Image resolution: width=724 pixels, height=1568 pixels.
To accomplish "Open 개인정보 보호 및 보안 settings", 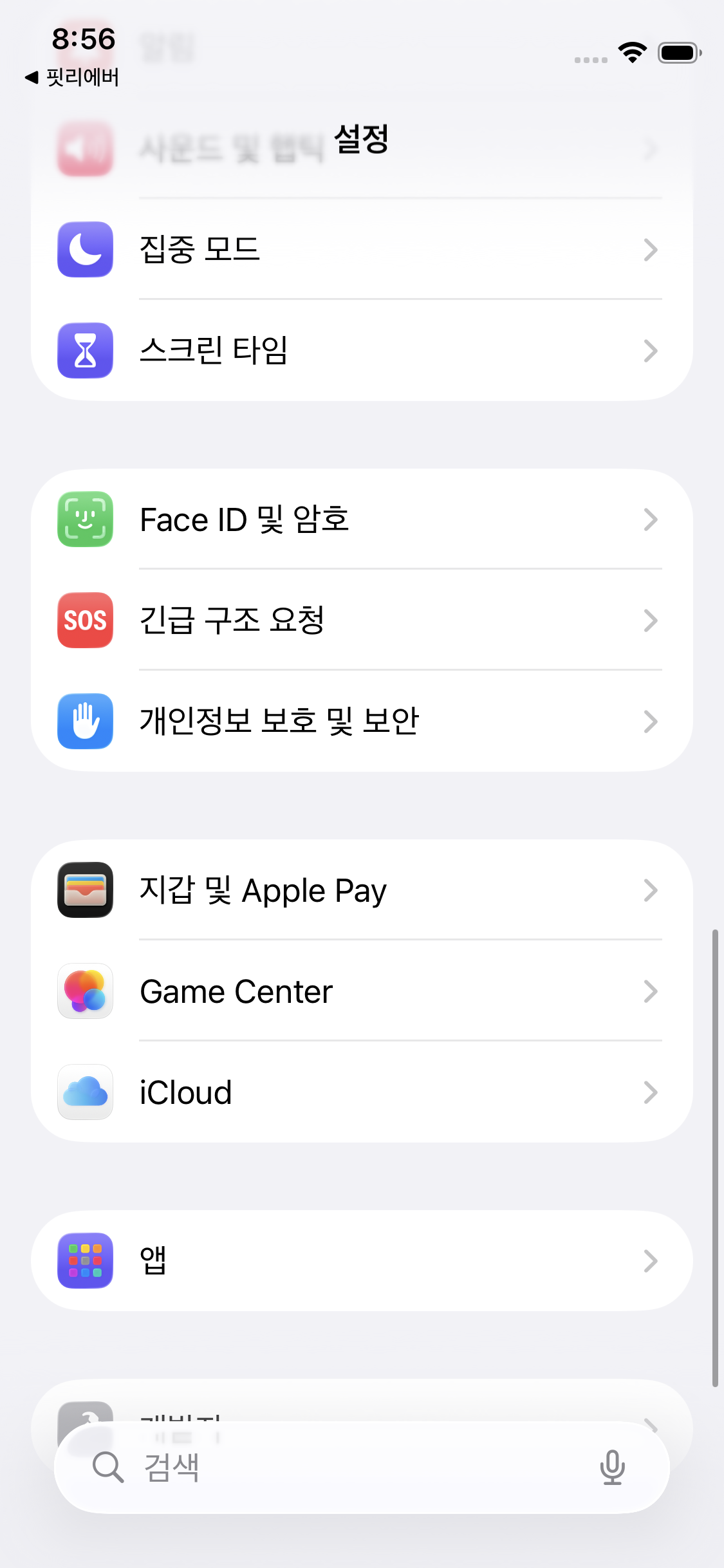I will [x=360, y=721].
